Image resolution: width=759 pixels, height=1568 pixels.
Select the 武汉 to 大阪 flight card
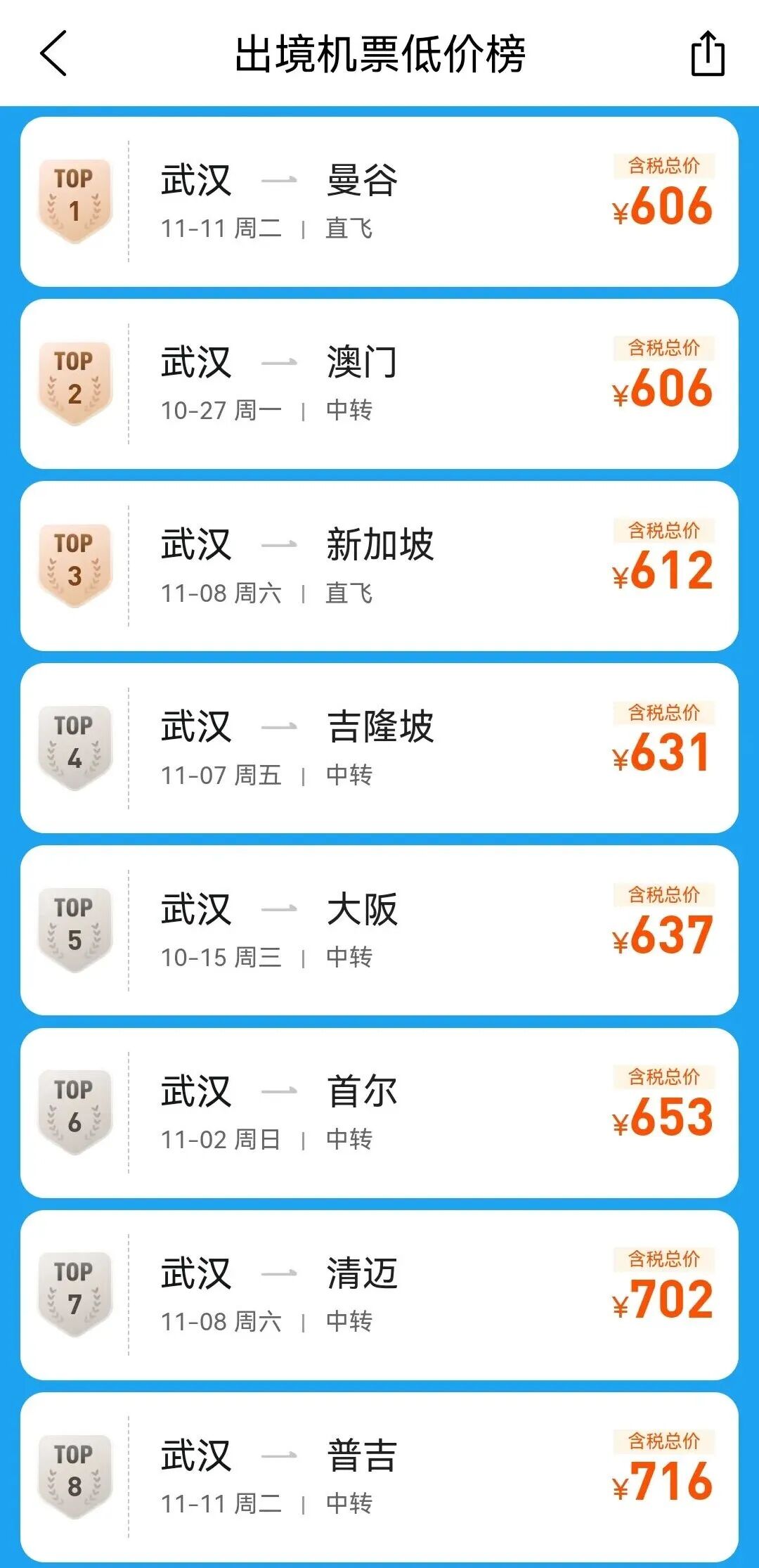pos(379,926)
